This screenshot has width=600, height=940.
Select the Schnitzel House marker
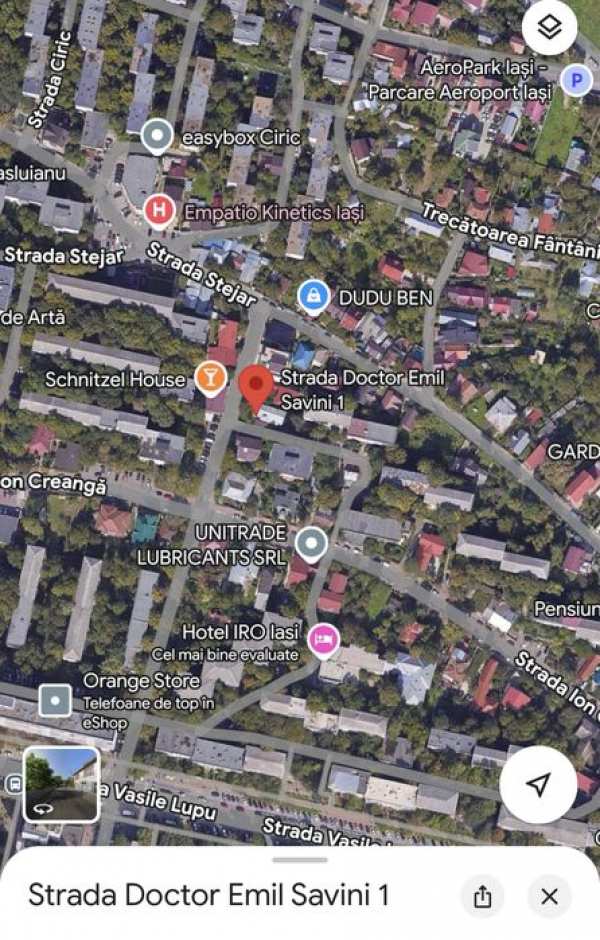tap(210, 377)
